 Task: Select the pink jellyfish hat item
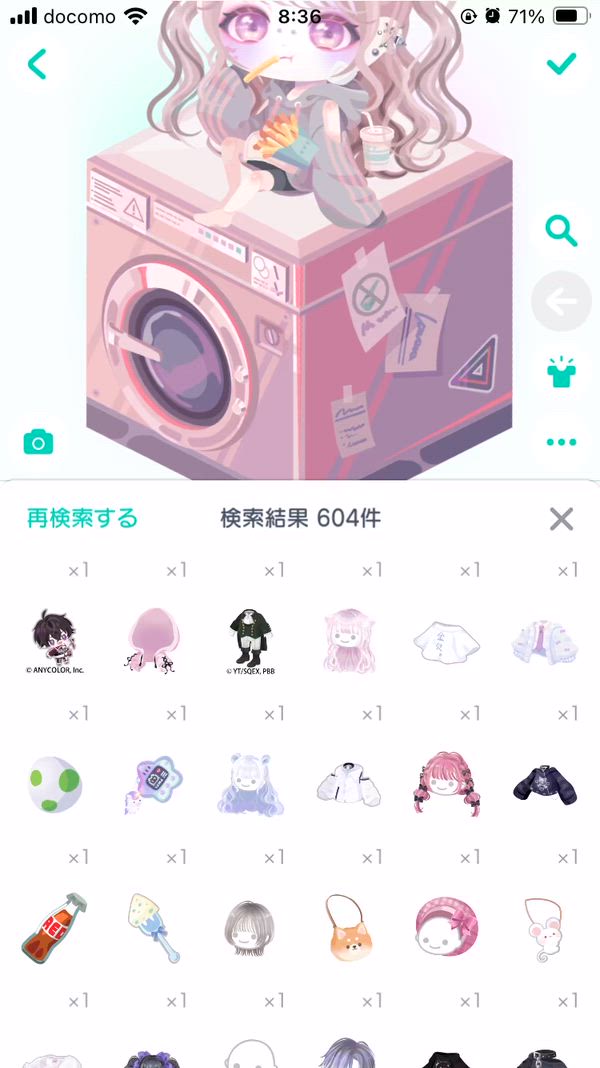(152, 640)
